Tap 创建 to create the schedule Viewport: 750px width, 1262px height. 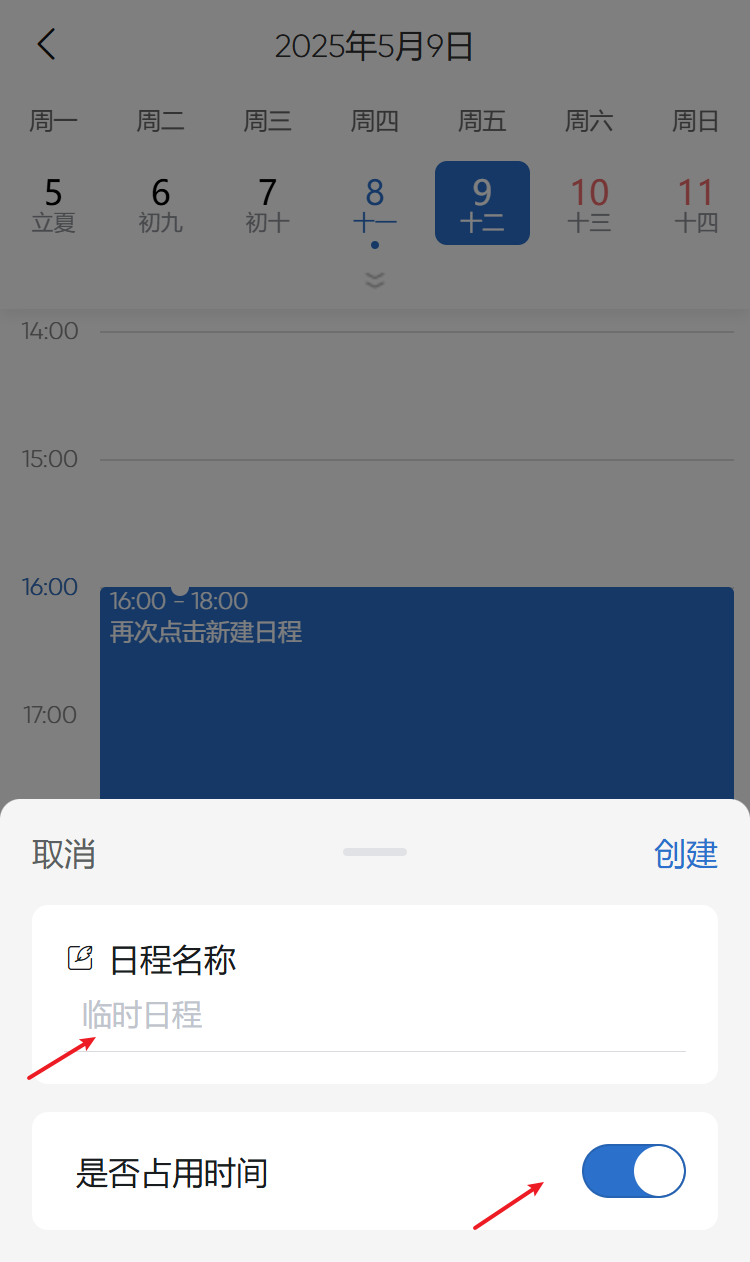pos(686,854)
